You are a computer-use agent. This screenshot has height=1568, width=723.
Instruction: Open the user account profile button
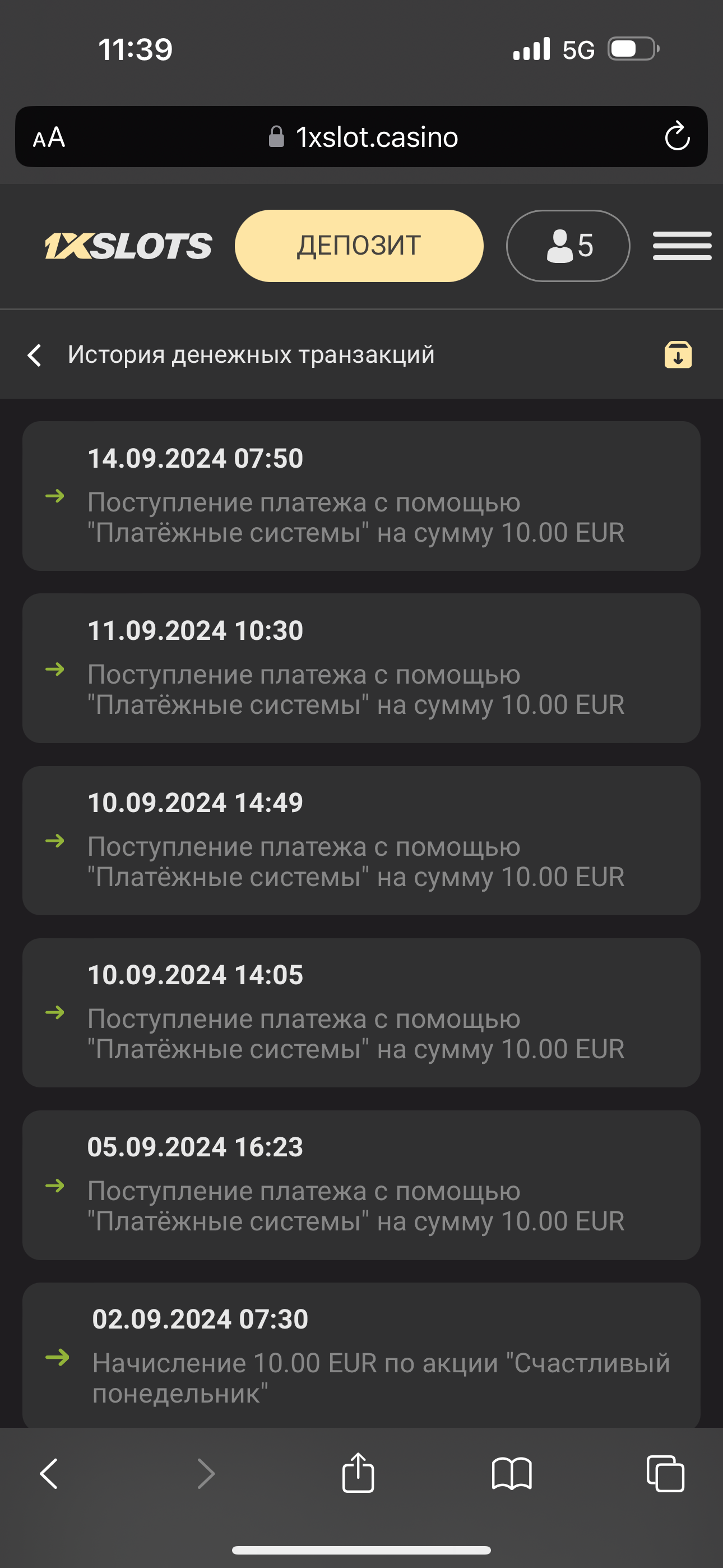pyautogui.click(x=568, y=246)
